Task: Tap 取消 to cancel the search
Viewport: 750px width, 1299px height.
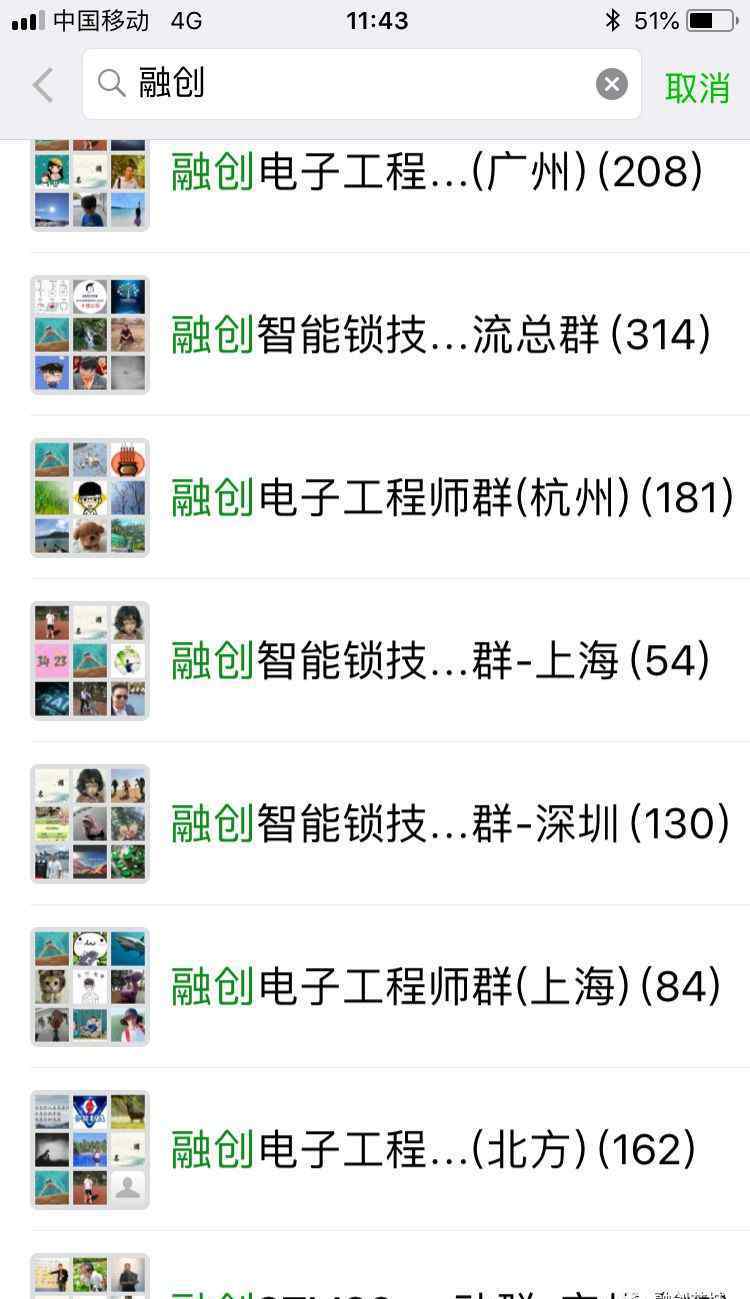Action: click(697, 87)
